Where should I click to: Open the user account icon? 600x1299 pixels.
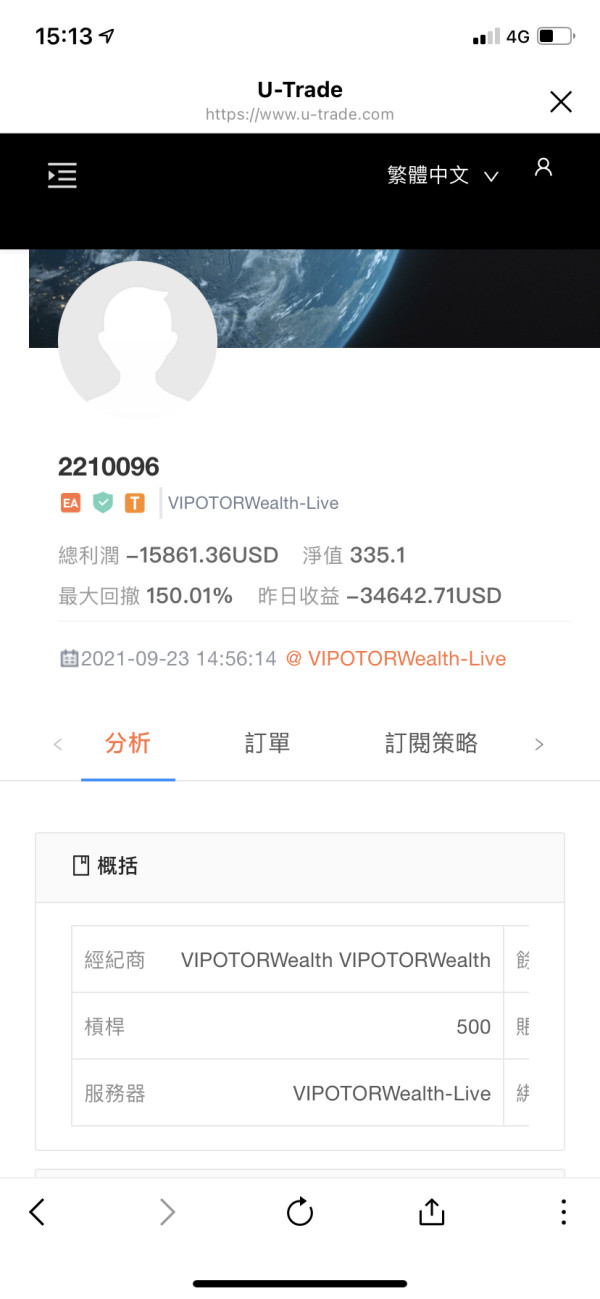[x=543, y=167]
